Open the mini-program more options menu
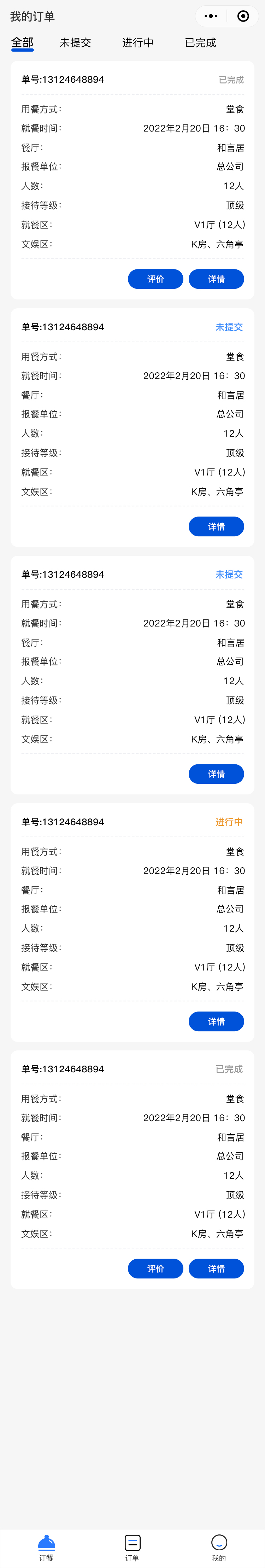 pyautogui.click(x=211, y=16)
